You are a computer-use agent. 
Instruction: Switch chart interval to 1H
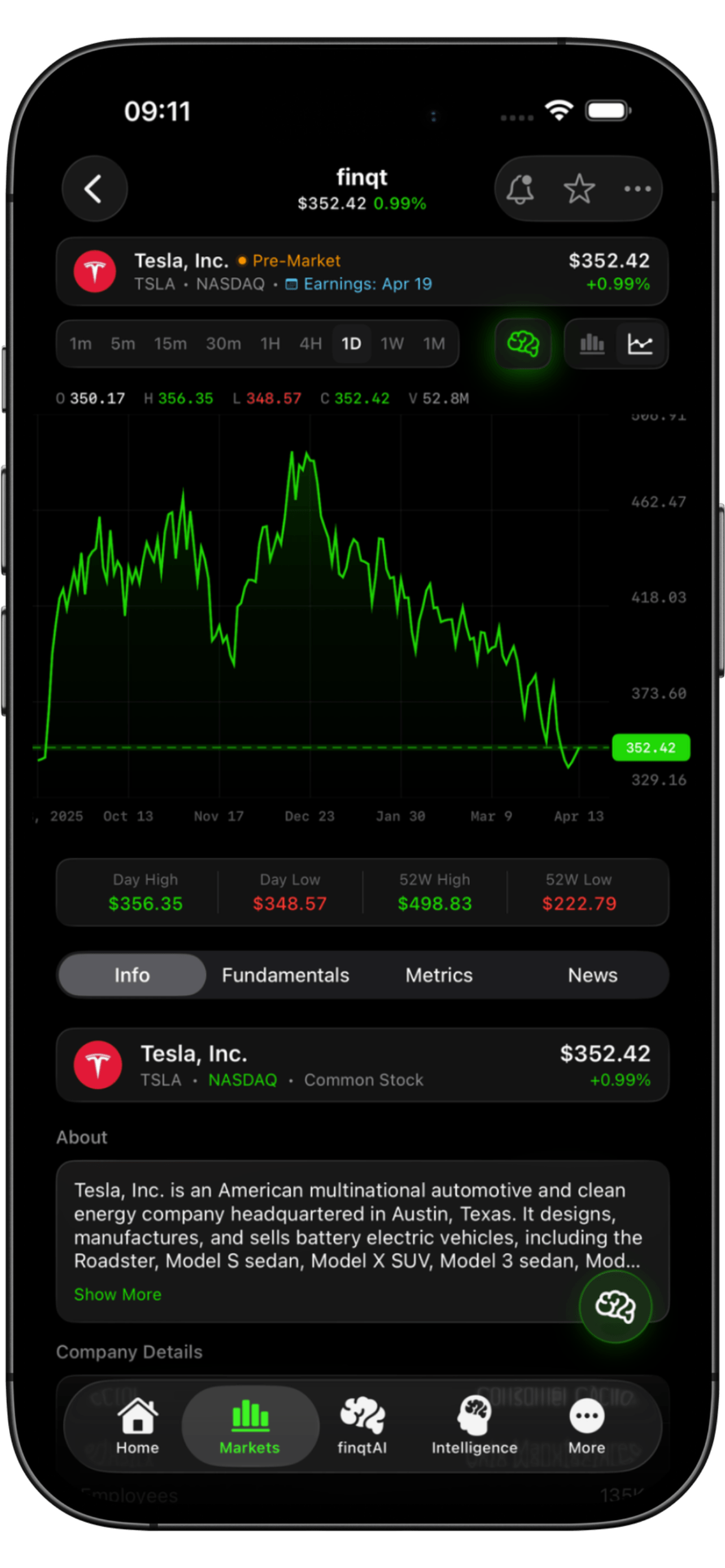click(x=270, y=344)
